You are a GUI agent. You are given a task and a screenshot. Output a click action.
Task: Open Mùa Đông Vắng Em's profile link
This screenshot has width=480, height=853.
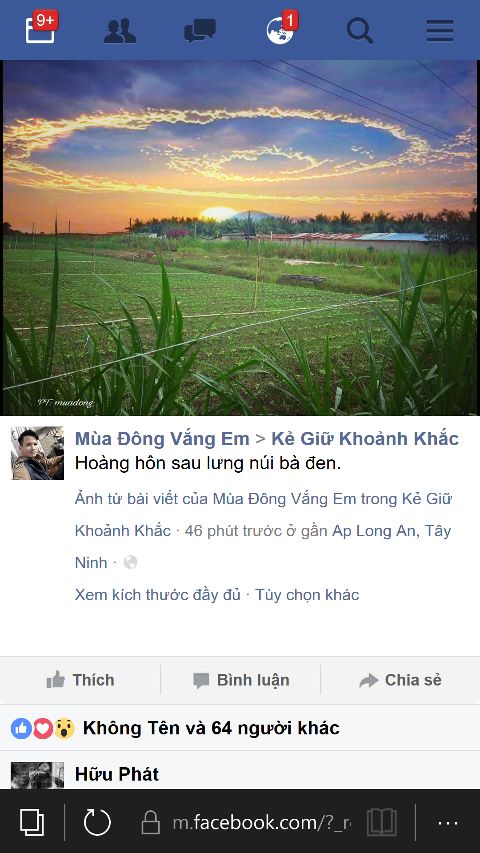[162, 438]
